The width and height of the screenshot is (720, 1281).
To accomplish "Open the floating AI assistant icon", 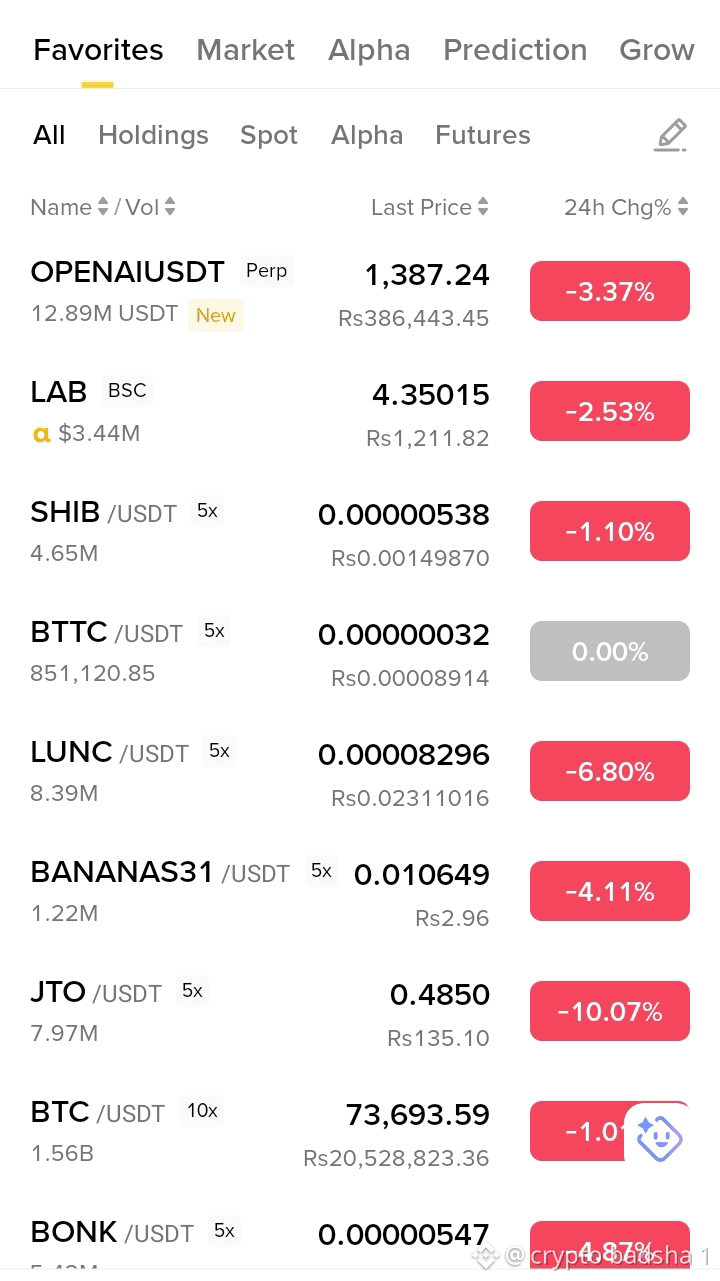I will pyautogui.click(x=659, y=1138).
